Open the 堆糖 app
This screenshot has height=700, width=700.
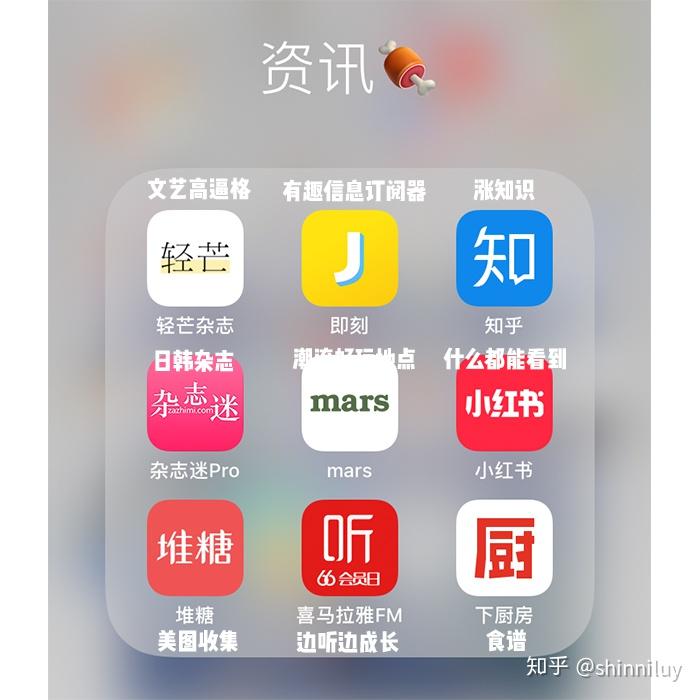point(195,548)
